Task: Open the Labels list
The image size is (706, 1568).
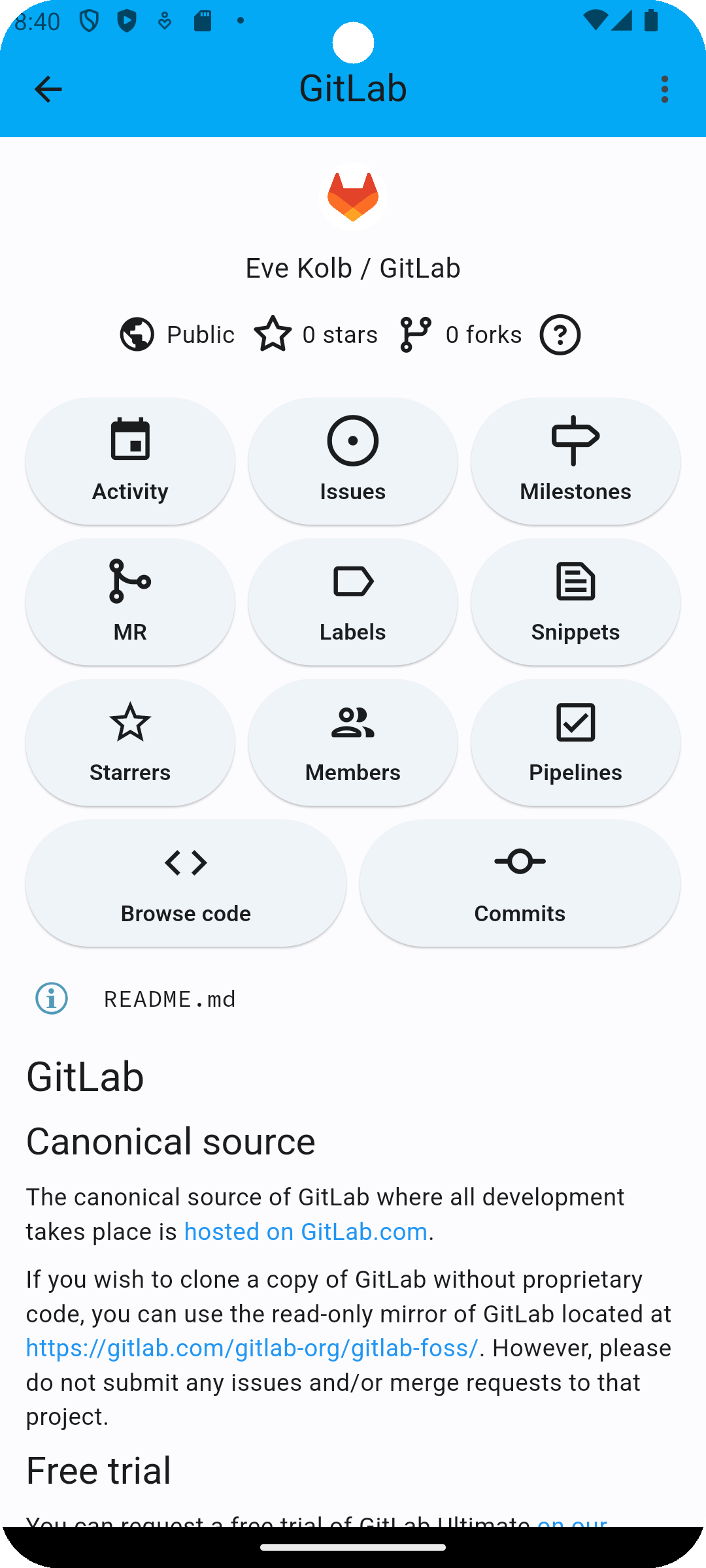Action: [352, 602]
